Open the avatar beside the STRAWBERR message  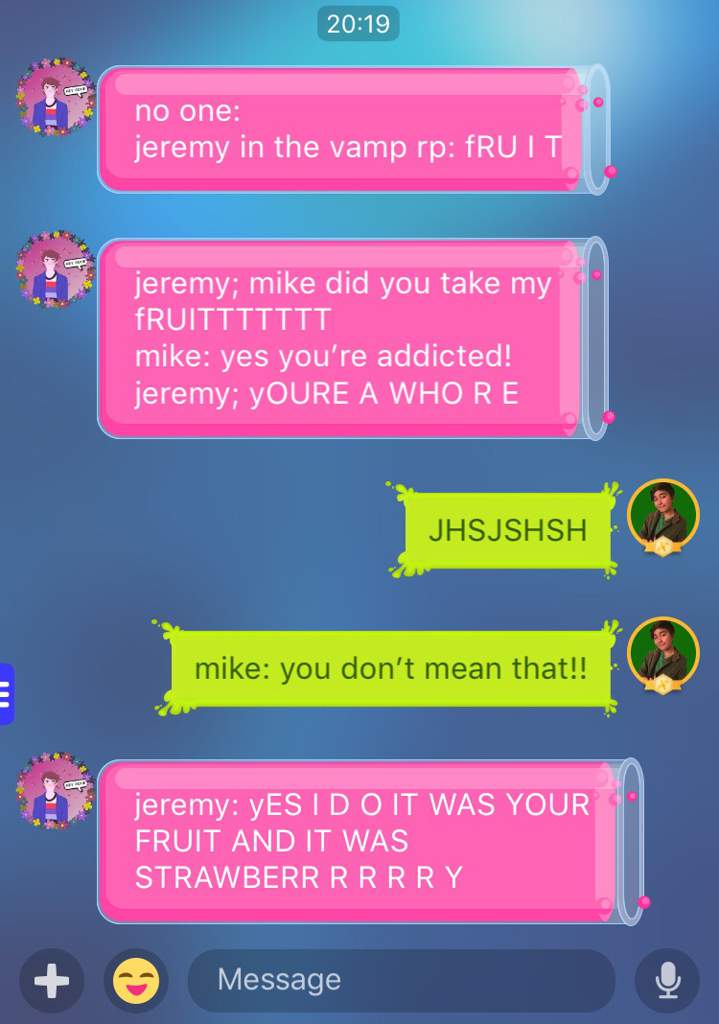point(54,788)
